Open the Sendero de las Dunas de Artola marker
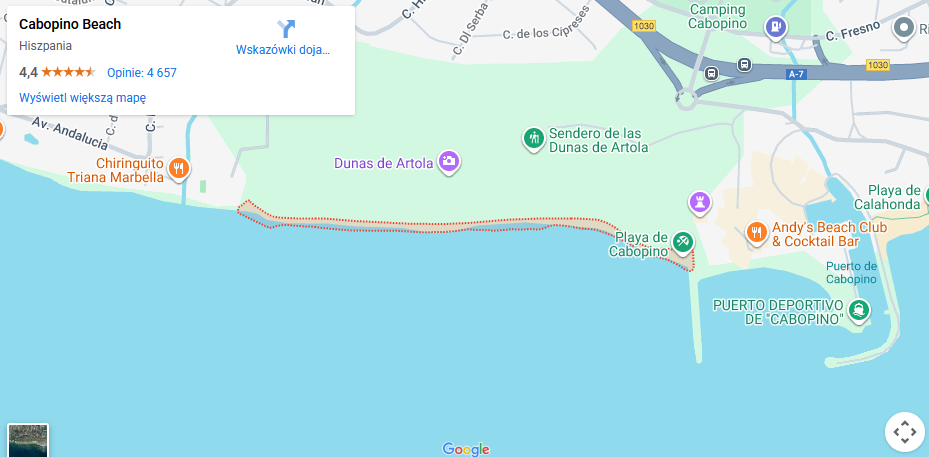929x457 pixels. coord(534,137)
